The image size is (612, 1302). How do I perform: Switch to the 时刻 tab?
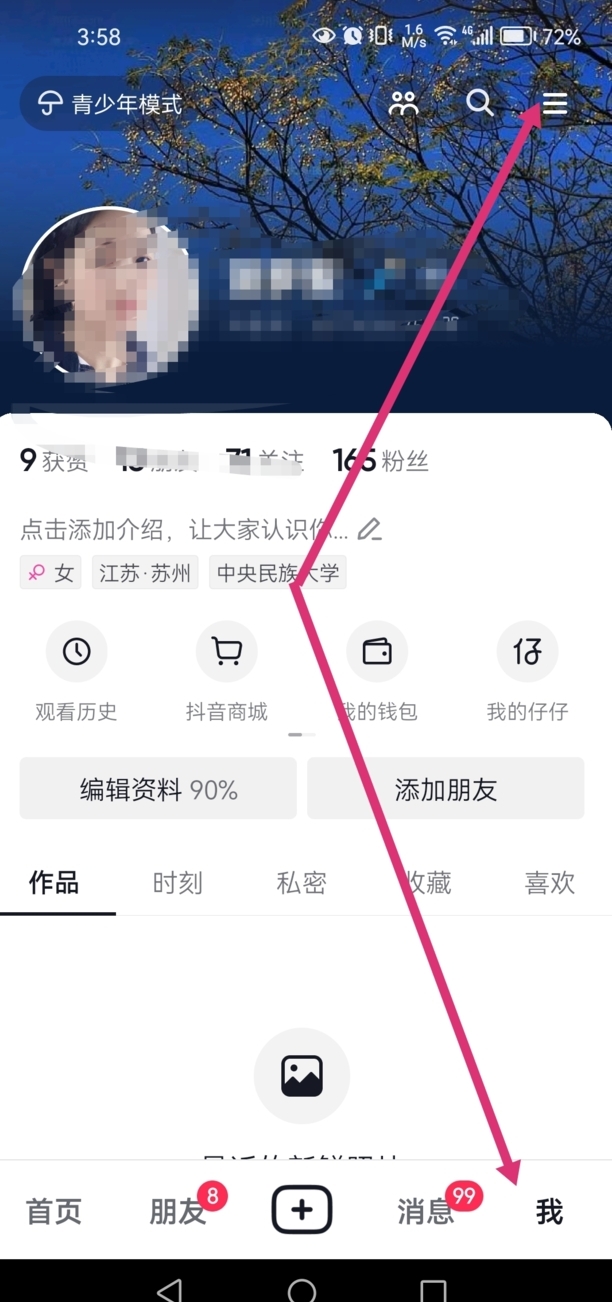(x=178, y=883)
